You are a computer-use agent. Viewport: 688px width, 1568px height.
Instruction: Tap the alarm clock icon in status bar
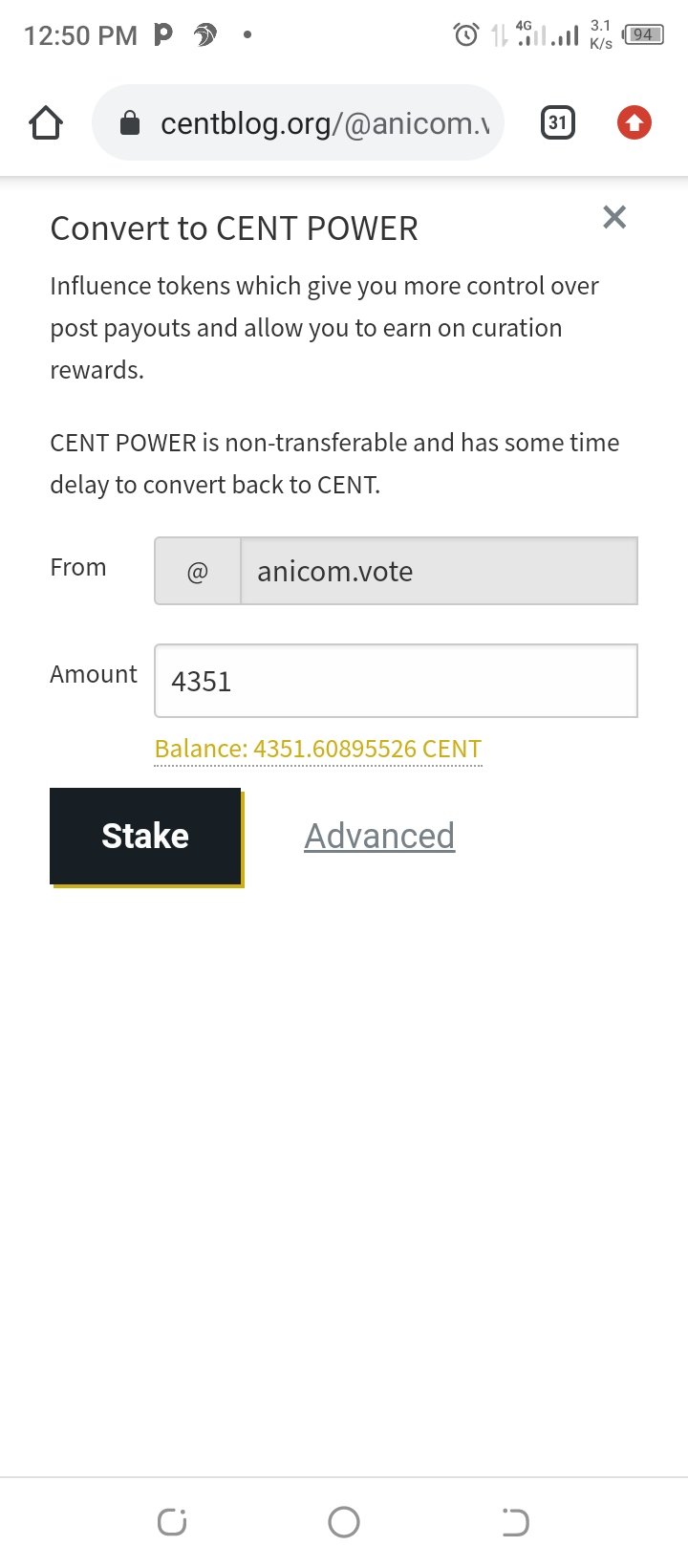tap(465, 33)
